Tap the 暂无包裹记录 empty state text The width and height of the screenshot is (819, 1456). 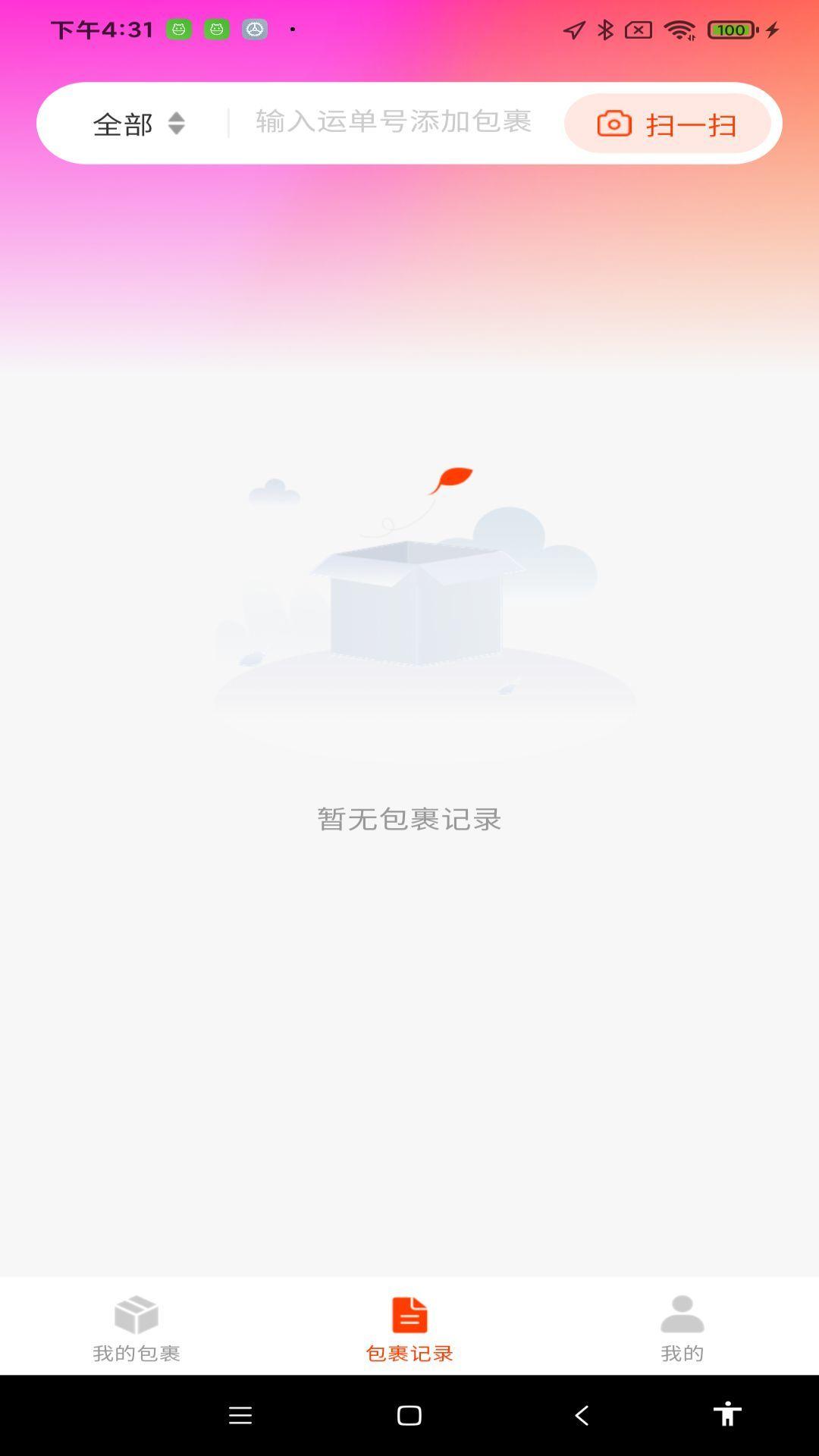(x=409, y=819)
